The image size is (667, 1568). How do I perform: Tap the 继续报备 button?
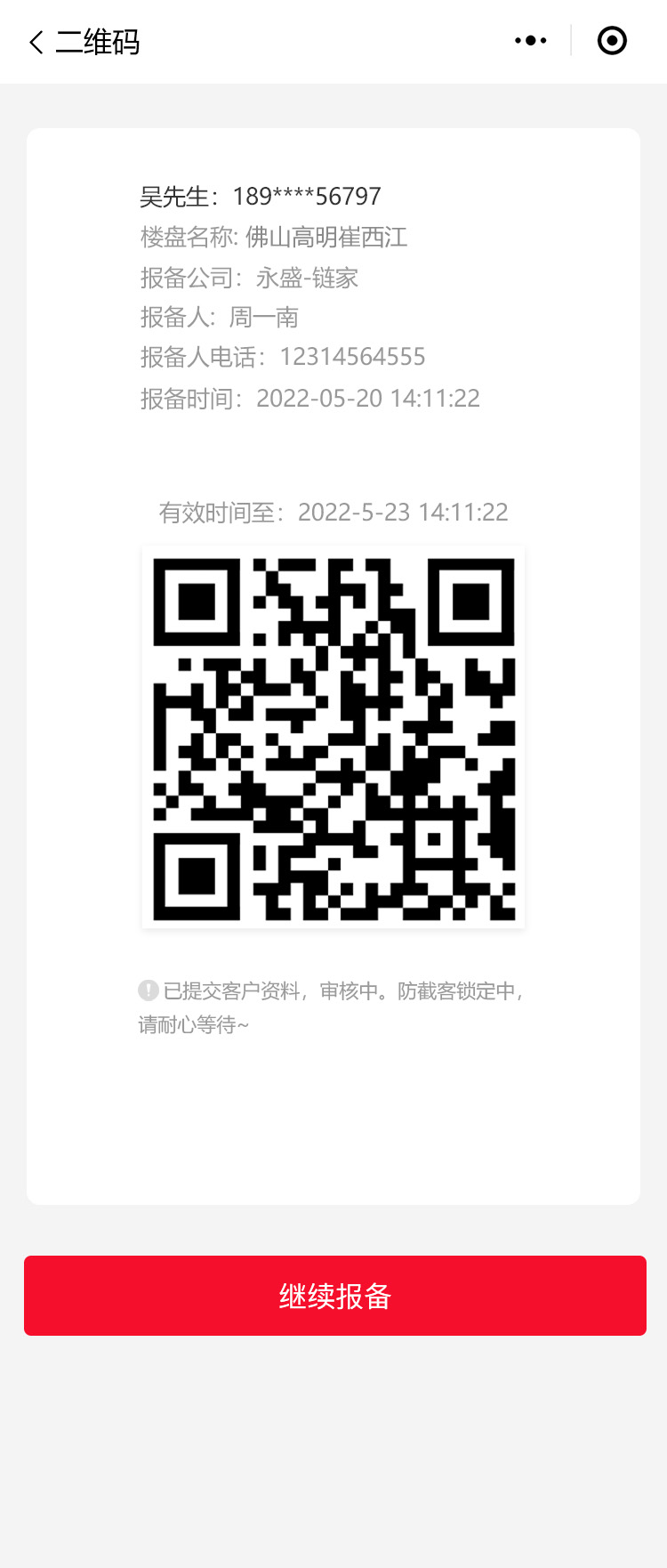pos(334,1295)
